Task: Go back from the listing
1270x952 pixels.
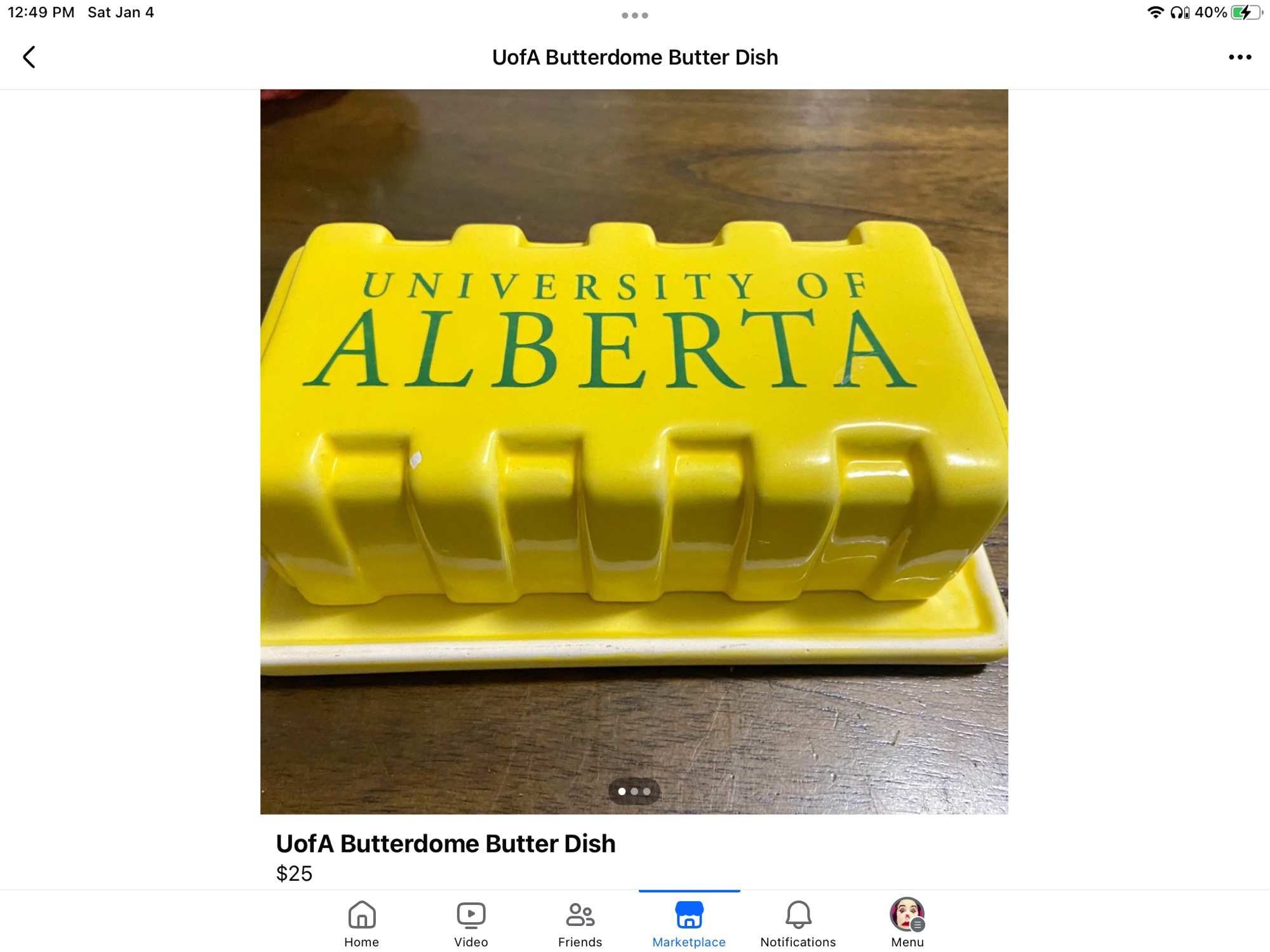Action: [29, 57]
